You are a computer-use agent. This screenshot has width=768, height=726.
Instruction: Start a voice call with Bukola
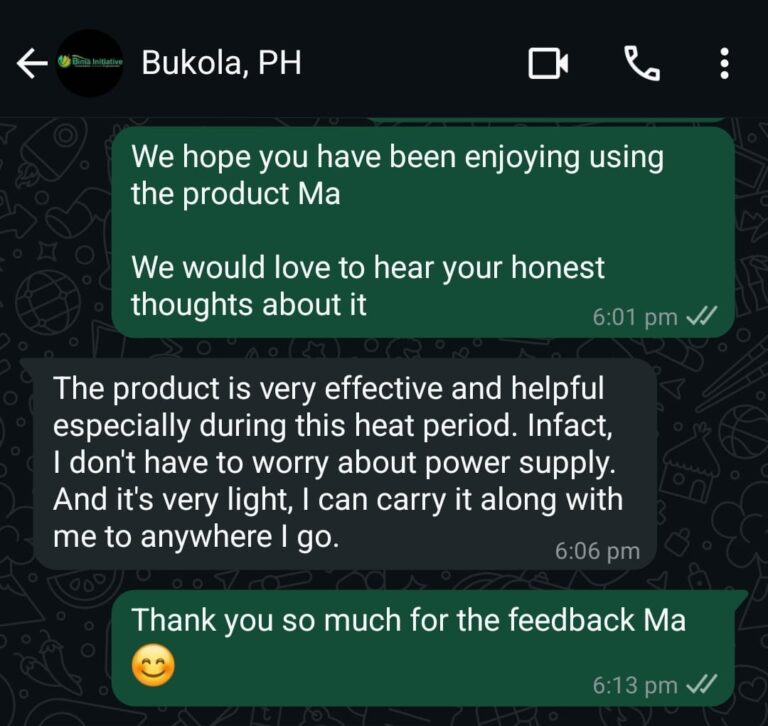click(x=641, y=64)
